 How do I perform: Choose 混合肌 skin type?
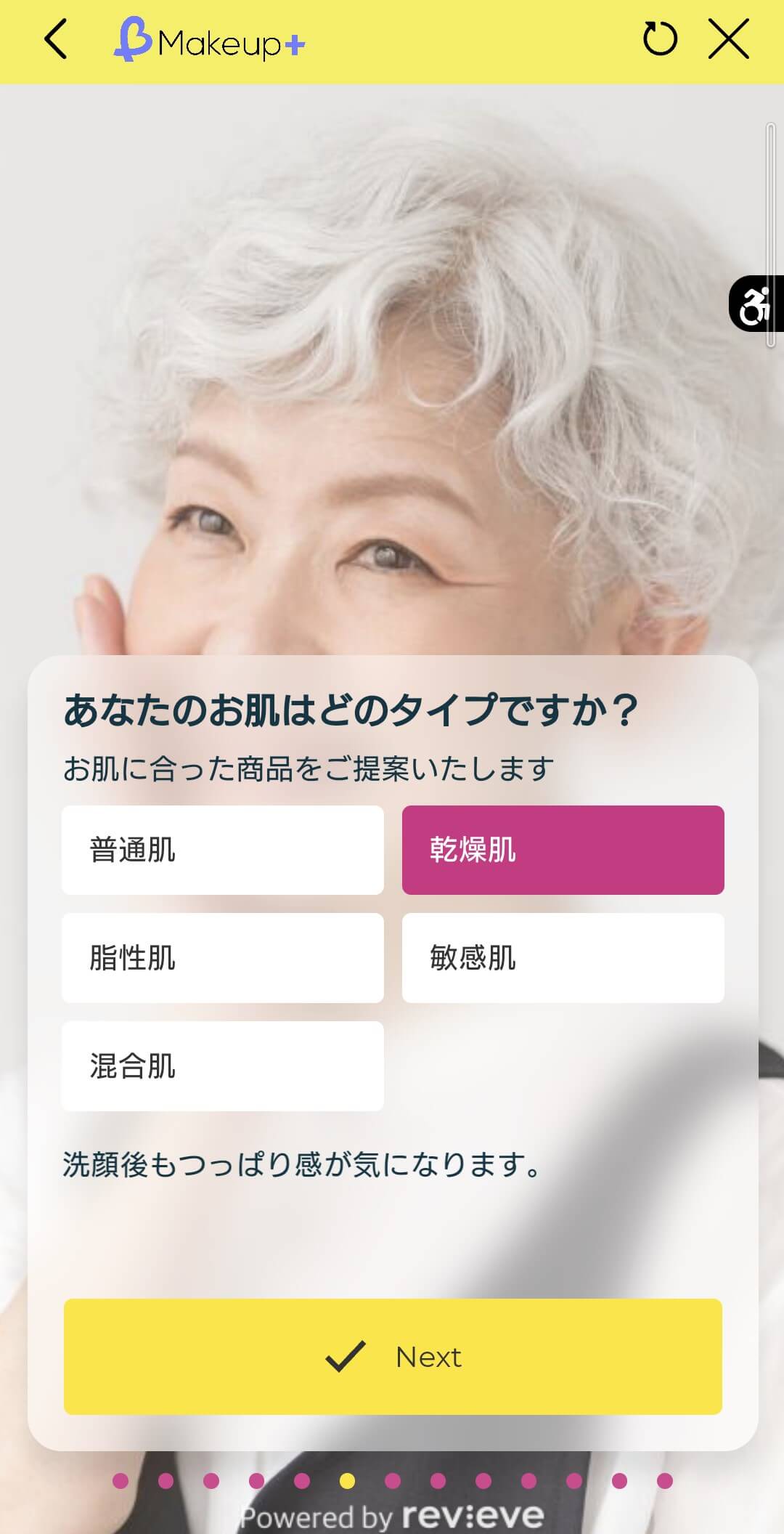(x=222, y=1066)
